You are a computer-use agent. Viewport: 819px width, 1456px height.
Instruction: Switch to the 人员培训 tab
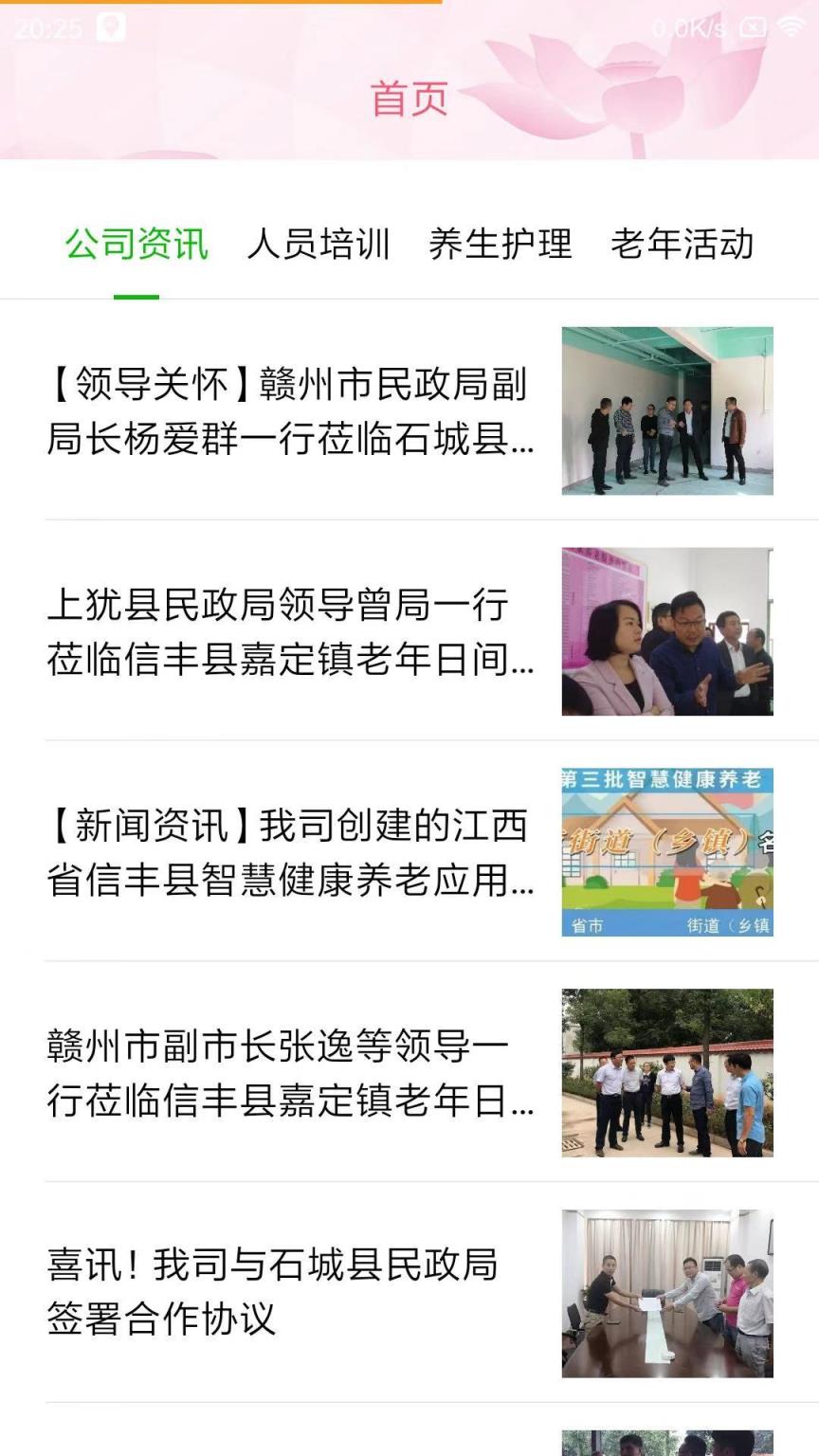(x=320, y=246)
